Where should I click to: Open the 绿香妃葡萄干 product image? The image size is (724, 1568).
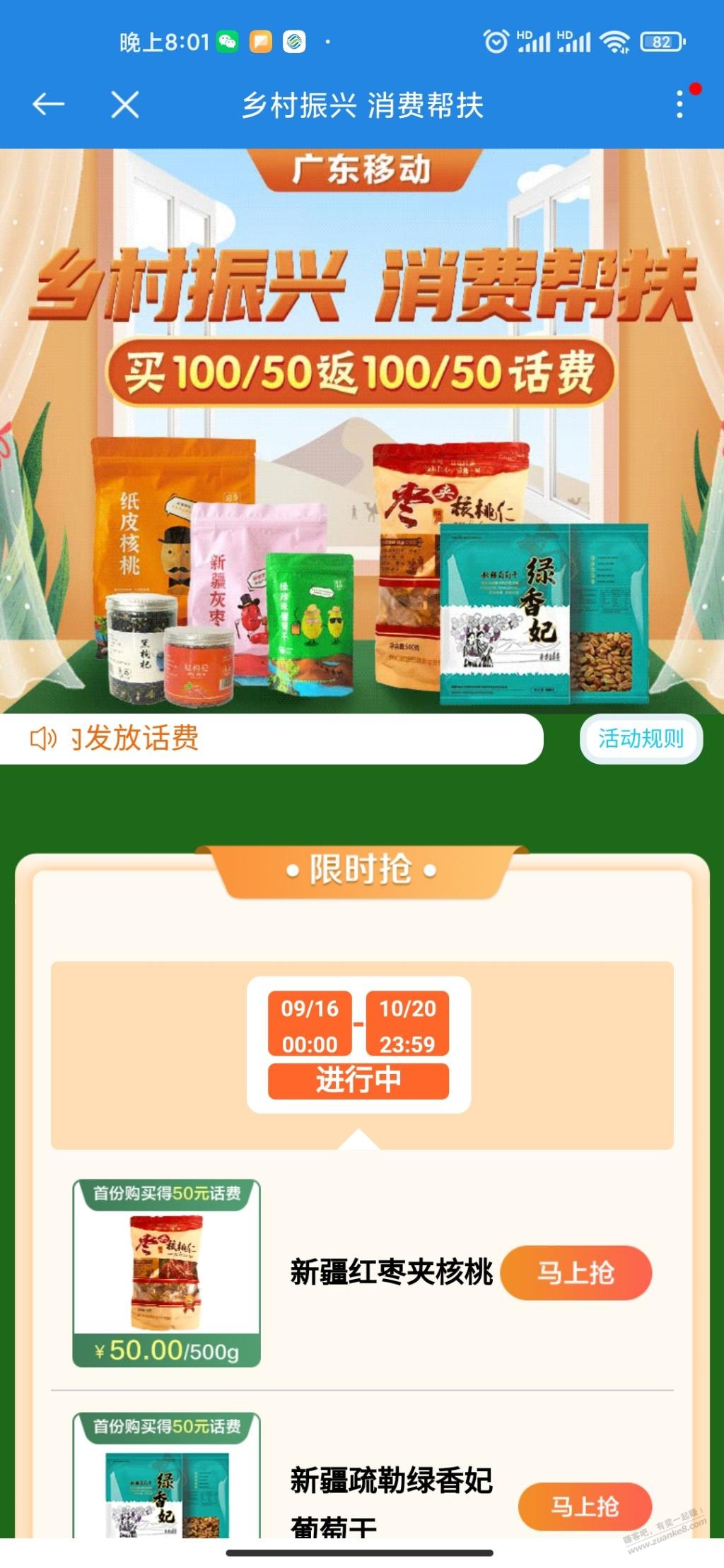pos(167,1484)
